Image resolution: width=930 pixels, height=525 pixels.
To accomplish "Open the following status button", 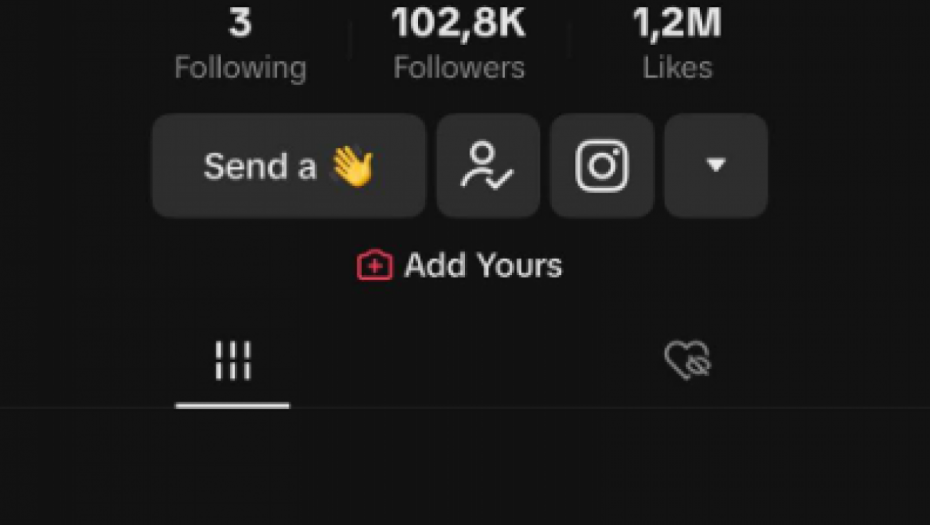I will tap(487, 166).
